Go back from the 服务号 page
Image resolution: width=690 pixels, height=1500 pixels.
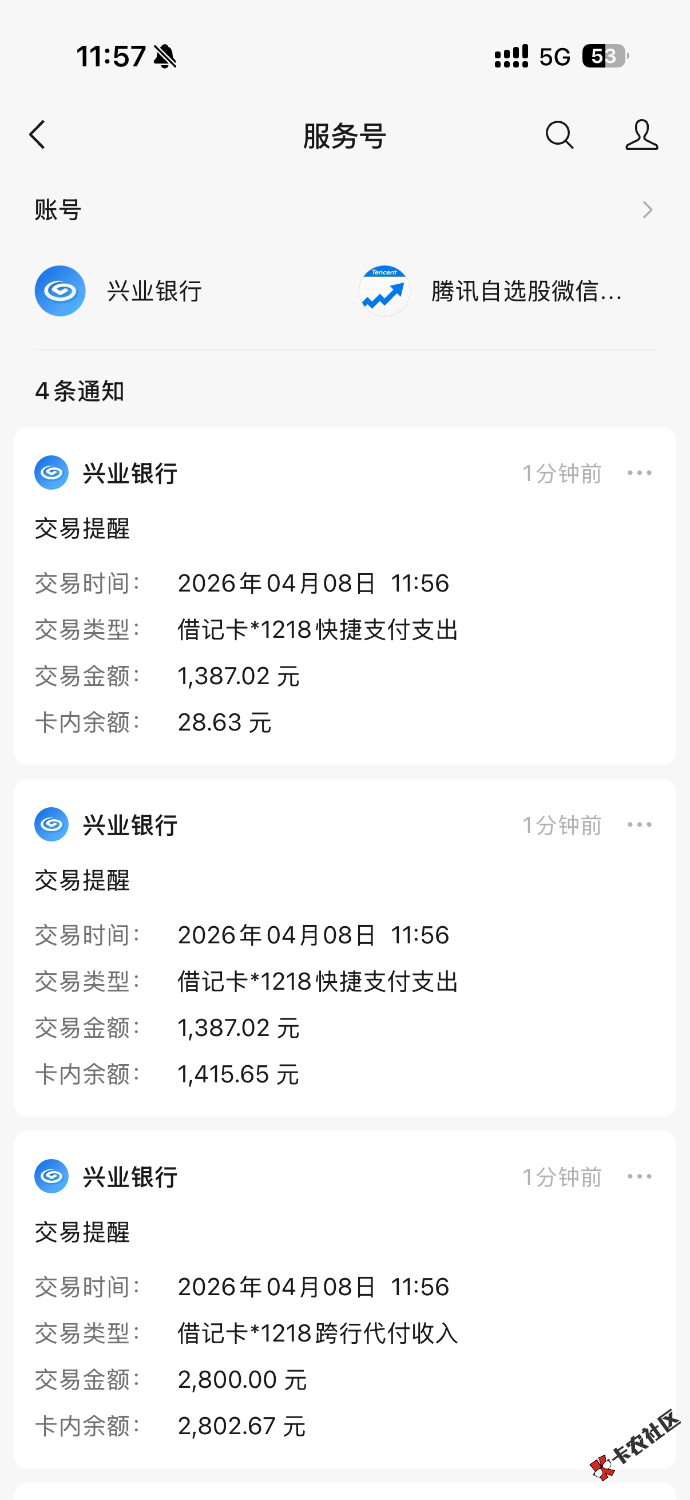click(38, 135)
